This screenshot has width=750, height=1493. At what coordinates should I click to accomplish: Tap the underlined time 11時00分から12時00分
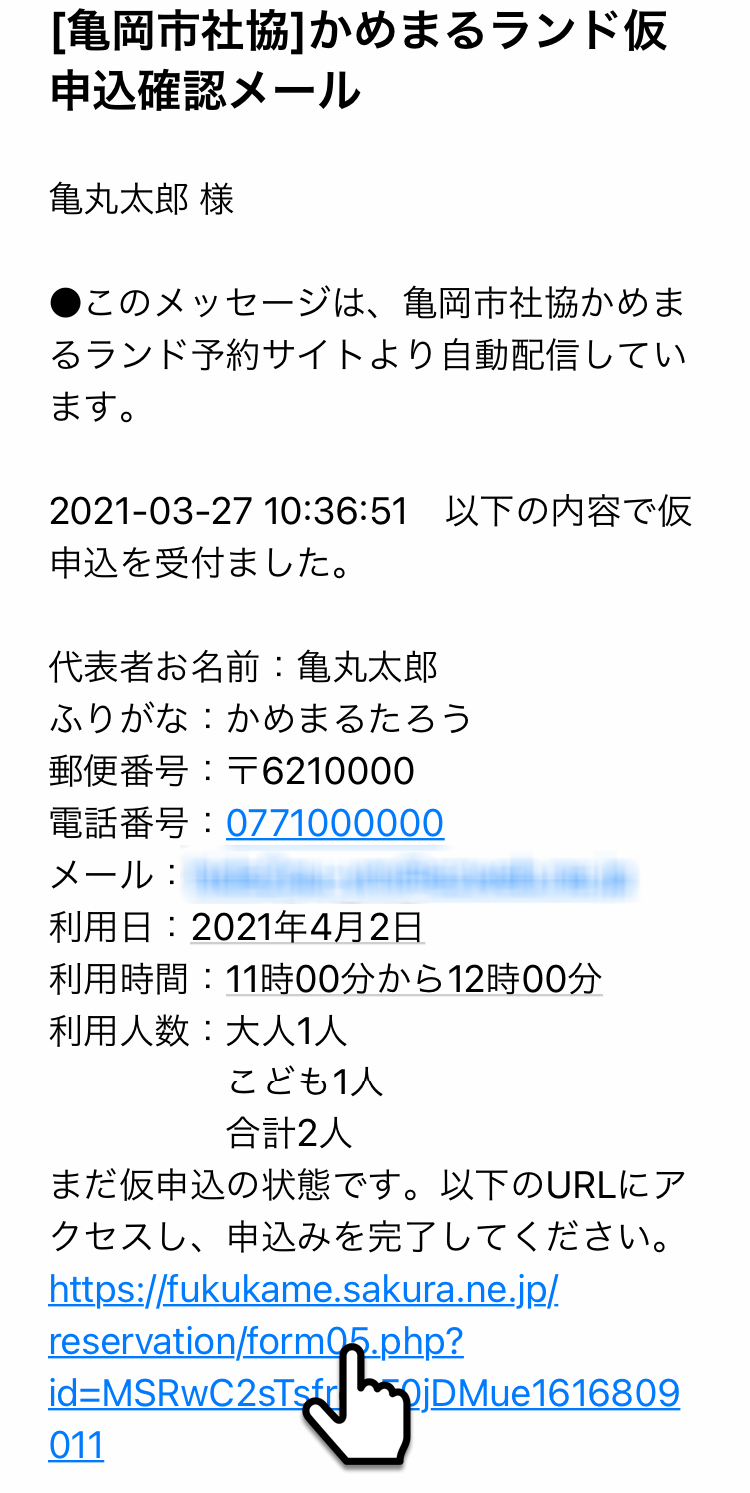[414, 979]
